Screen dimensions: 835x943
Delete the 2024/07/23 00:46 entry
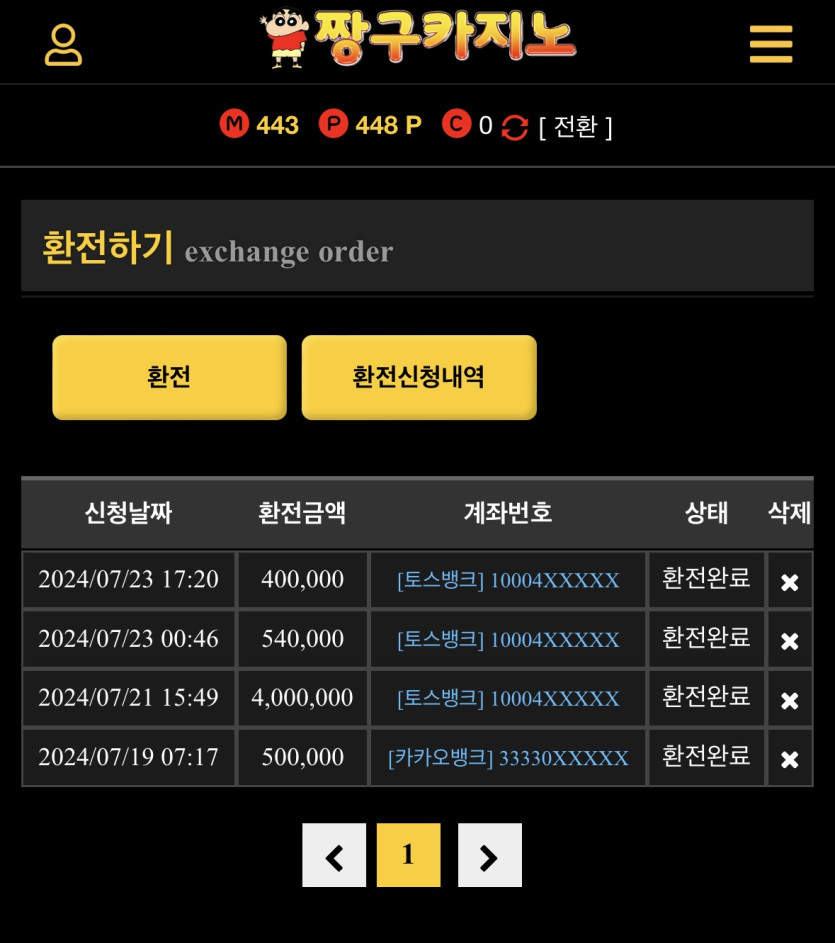(x=789, y=640)
